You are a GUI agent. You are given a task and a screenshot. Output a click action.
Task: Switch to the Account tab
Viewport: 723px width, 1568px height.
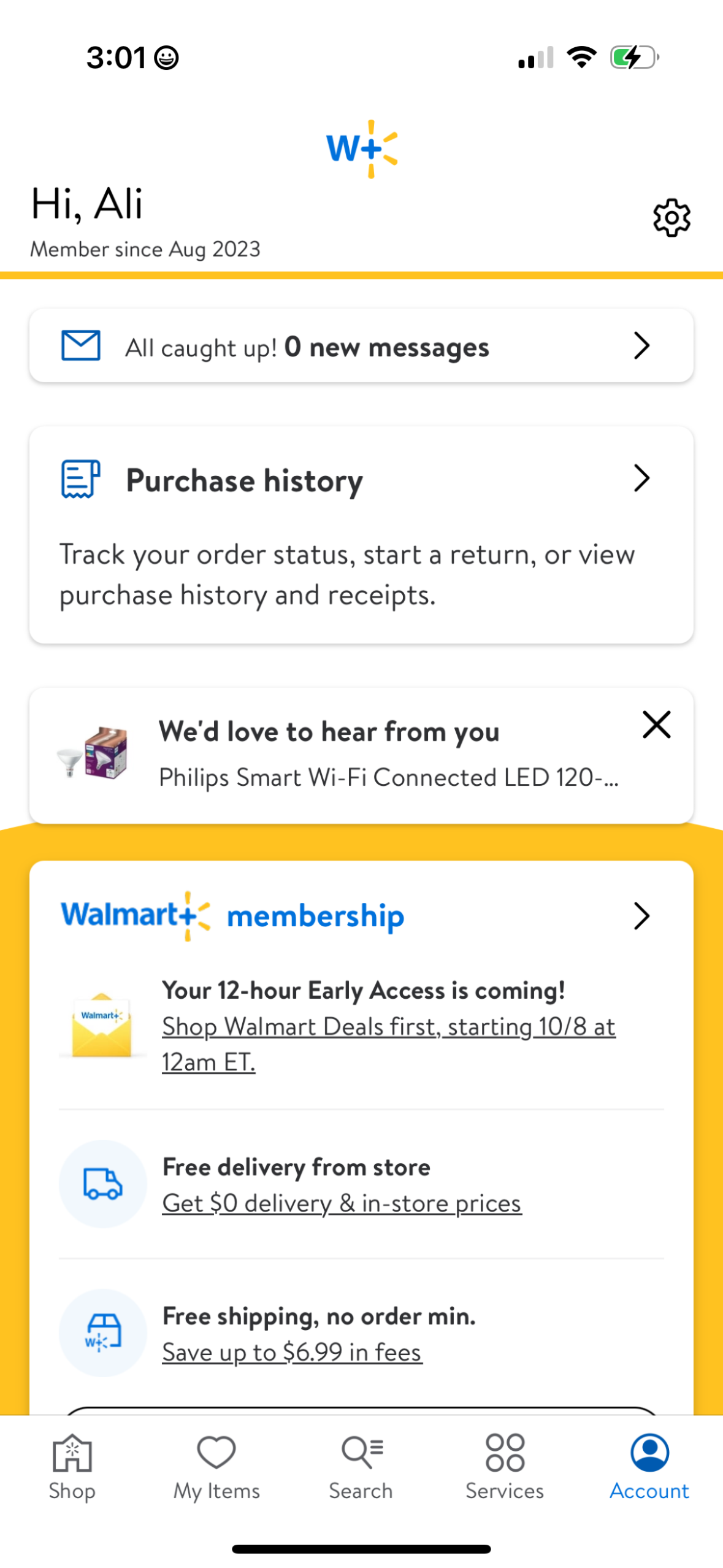(x=649, y=1472)
